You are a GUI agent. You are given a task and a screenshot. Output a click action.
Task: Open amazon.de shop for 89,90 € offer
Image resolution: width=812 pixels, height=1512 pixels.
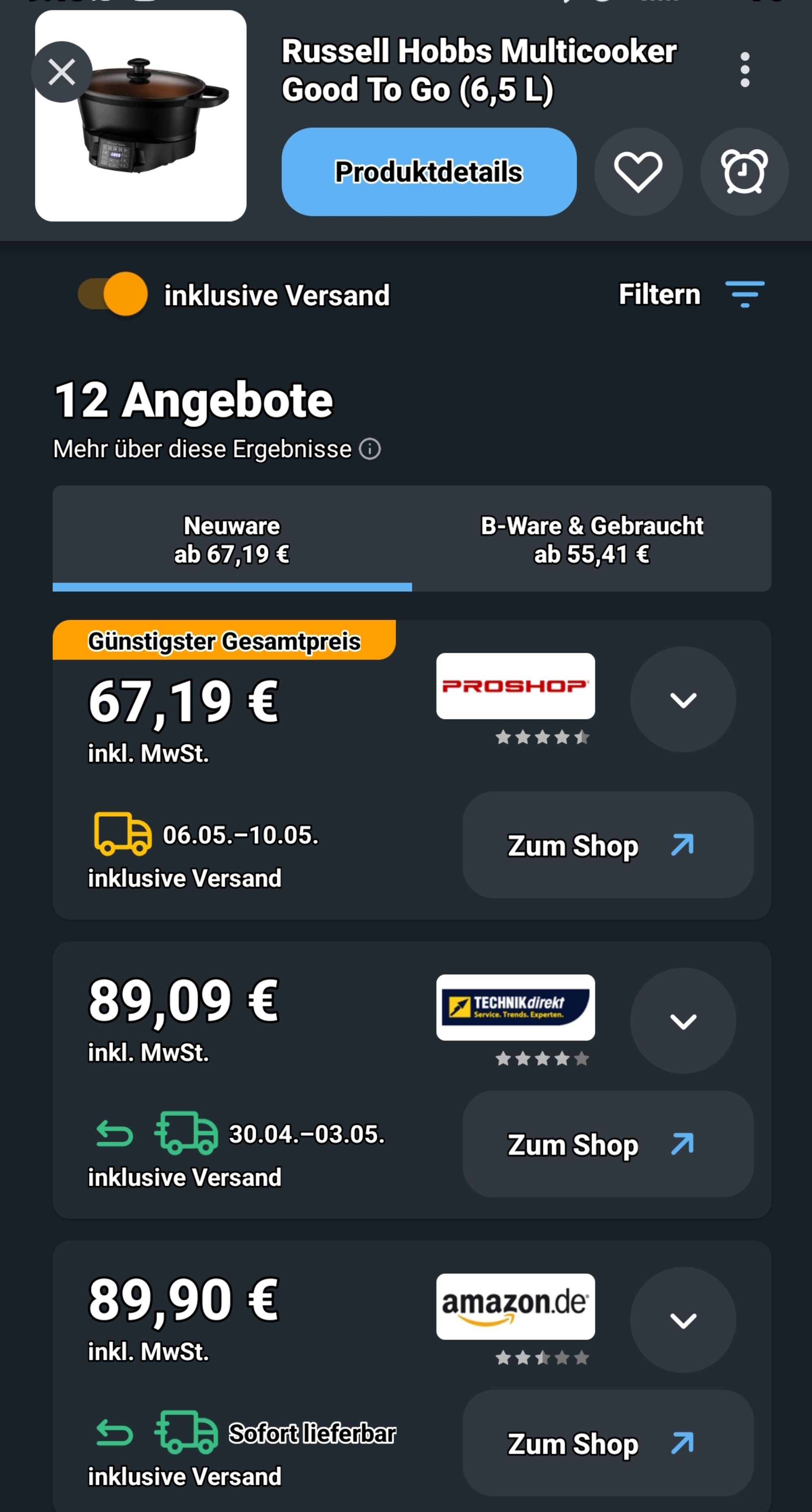coord(608,1443)
